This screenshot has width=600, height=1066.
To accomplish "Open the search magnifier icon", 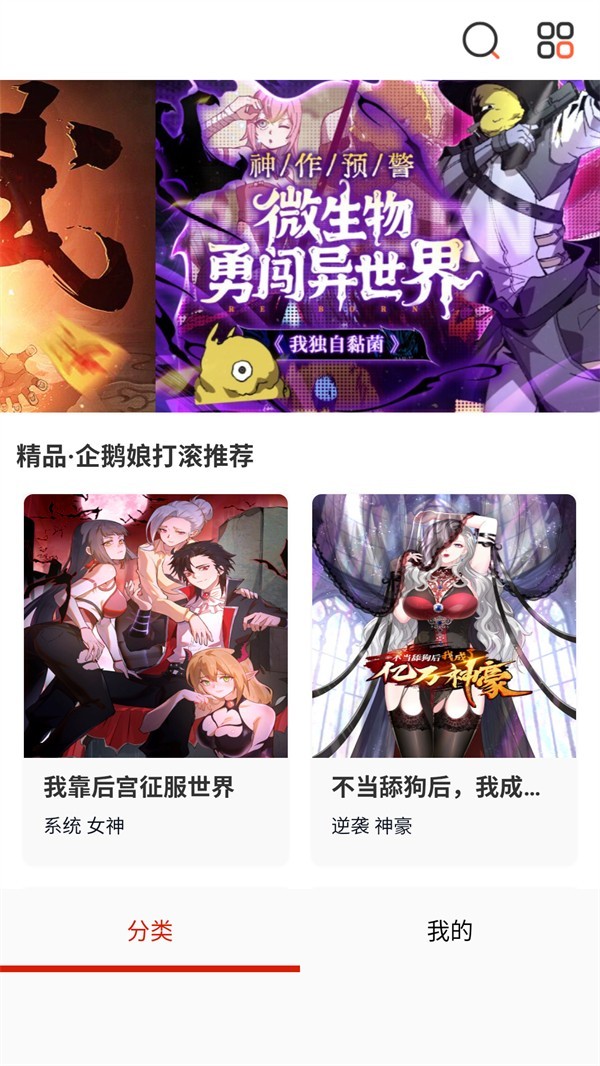I will click(x=480, y=41).
